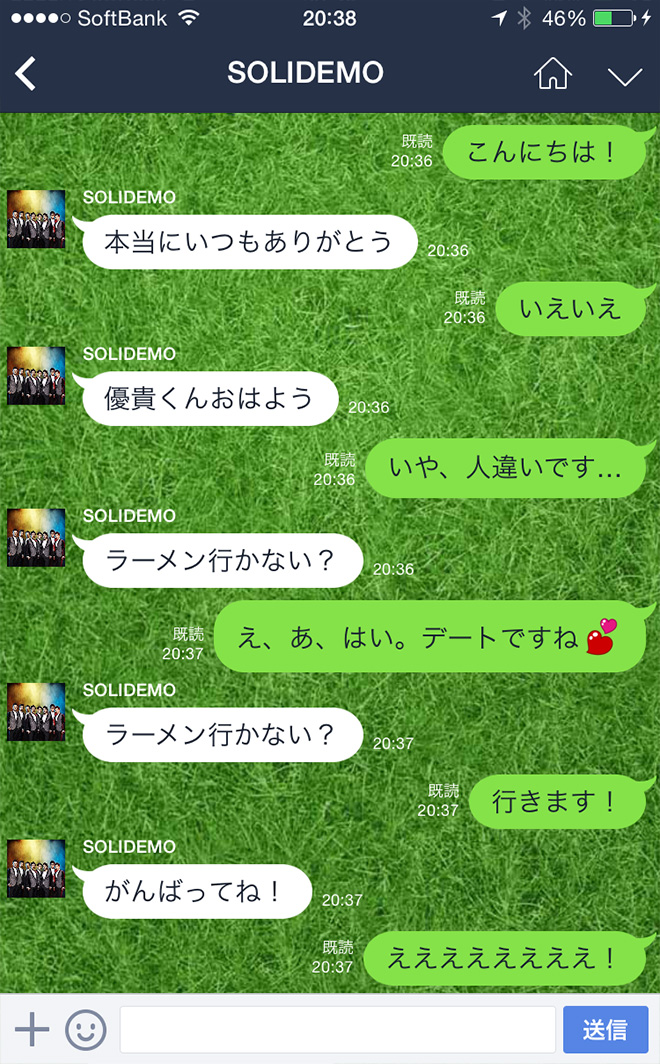
Task: Tap the 送信 send button
Action: (x=605, y=1029)
